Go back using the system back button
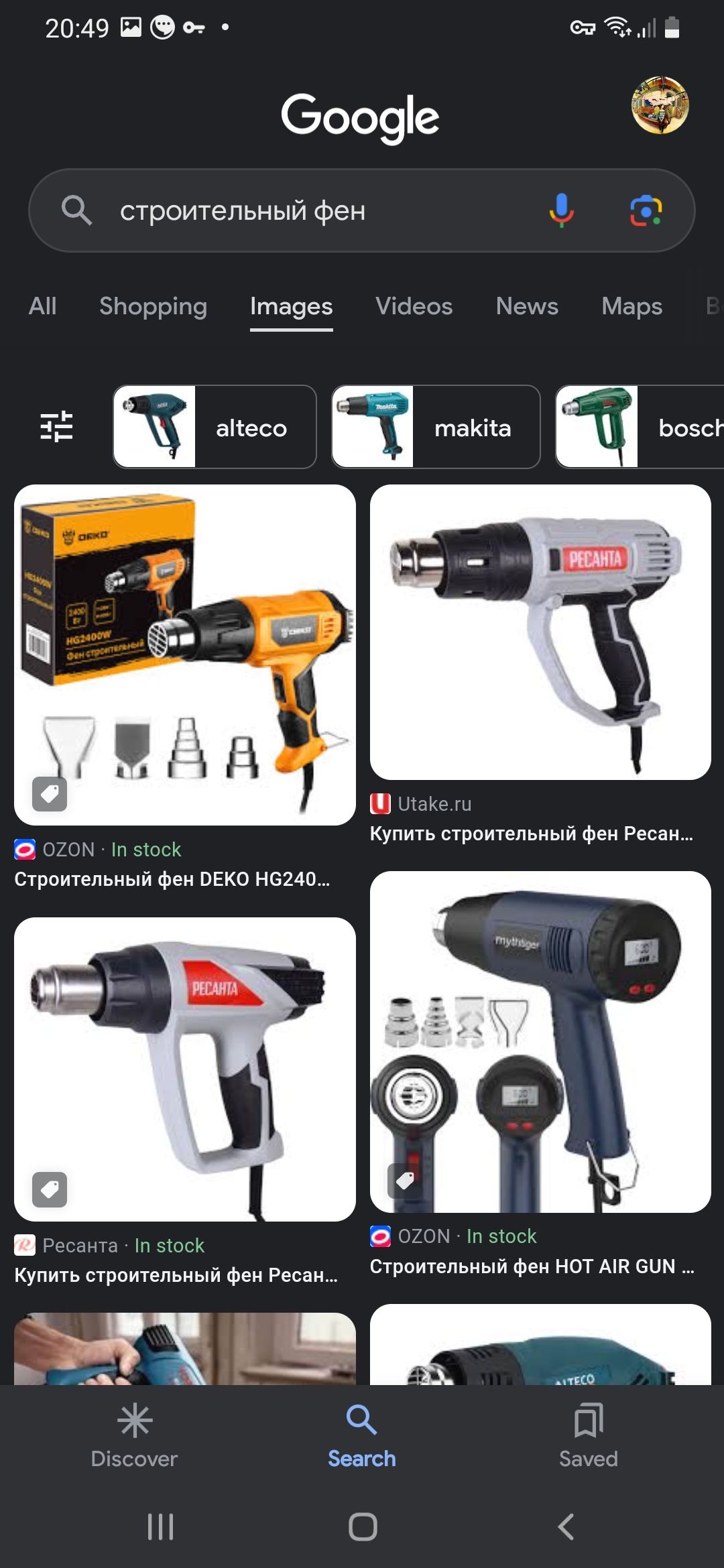 pyautogui.click(x=566, y=1527)
